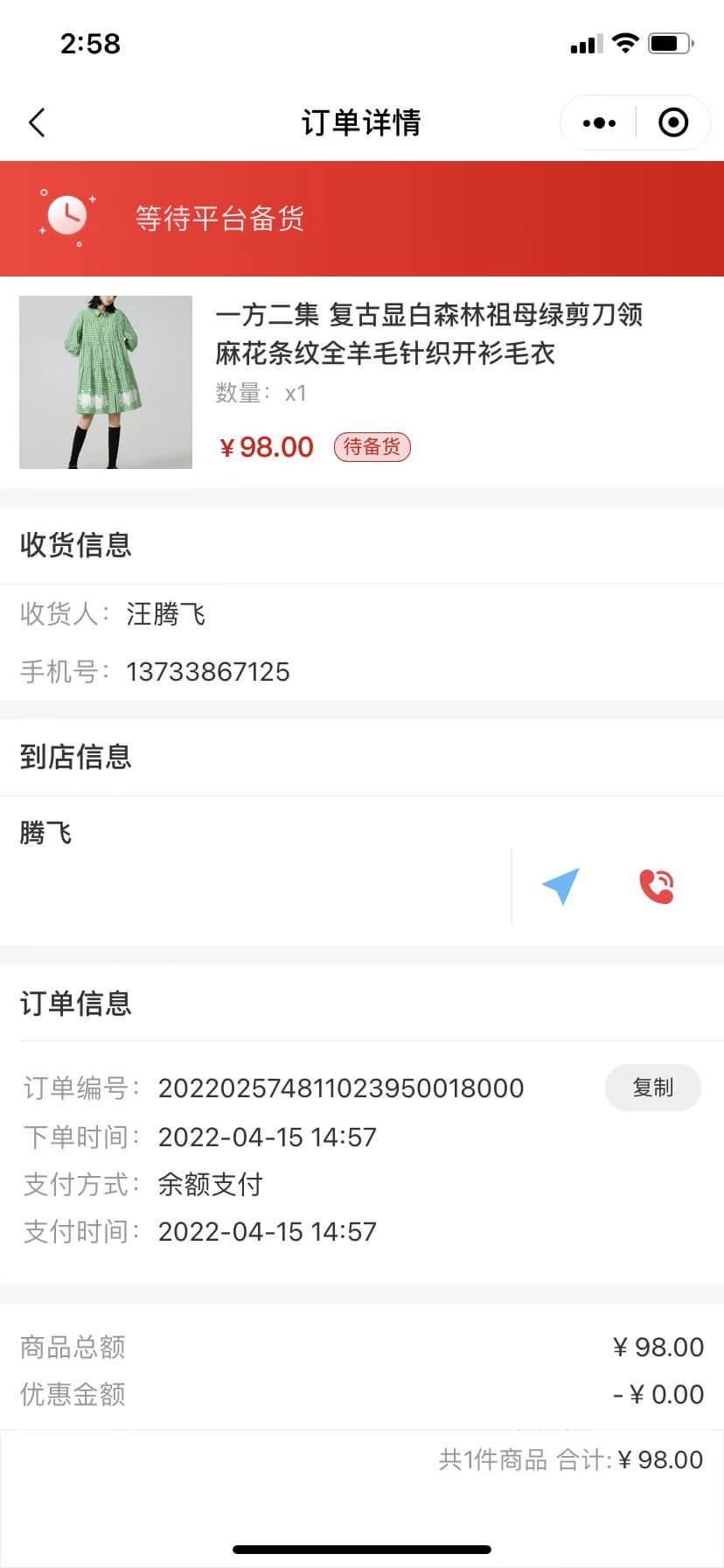Navigate to the store with arrow icon
Viewport: 724px width, 1568px height.
point(560,886)
